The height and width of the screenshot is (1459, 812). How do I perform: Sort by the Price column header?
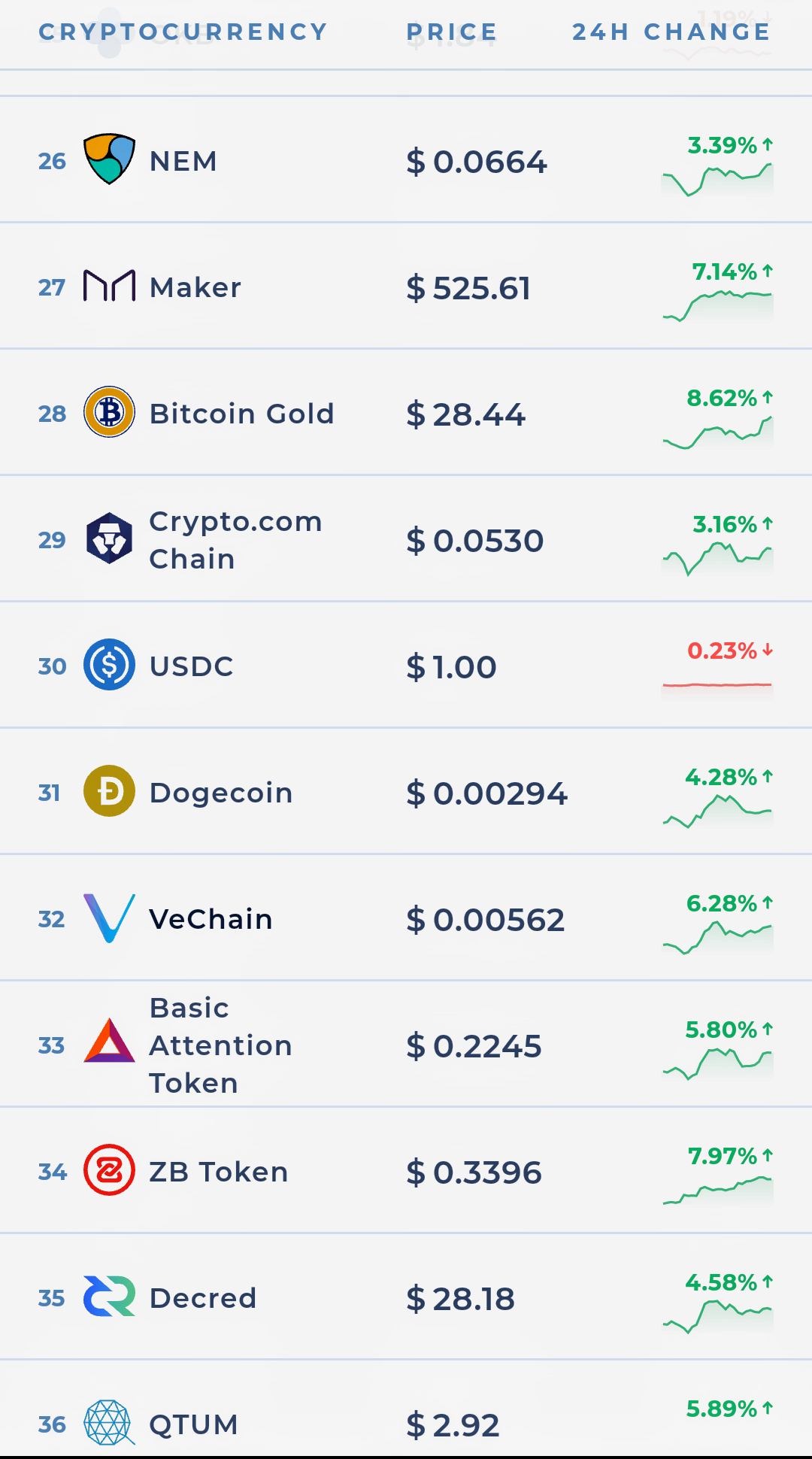(451, 32)
